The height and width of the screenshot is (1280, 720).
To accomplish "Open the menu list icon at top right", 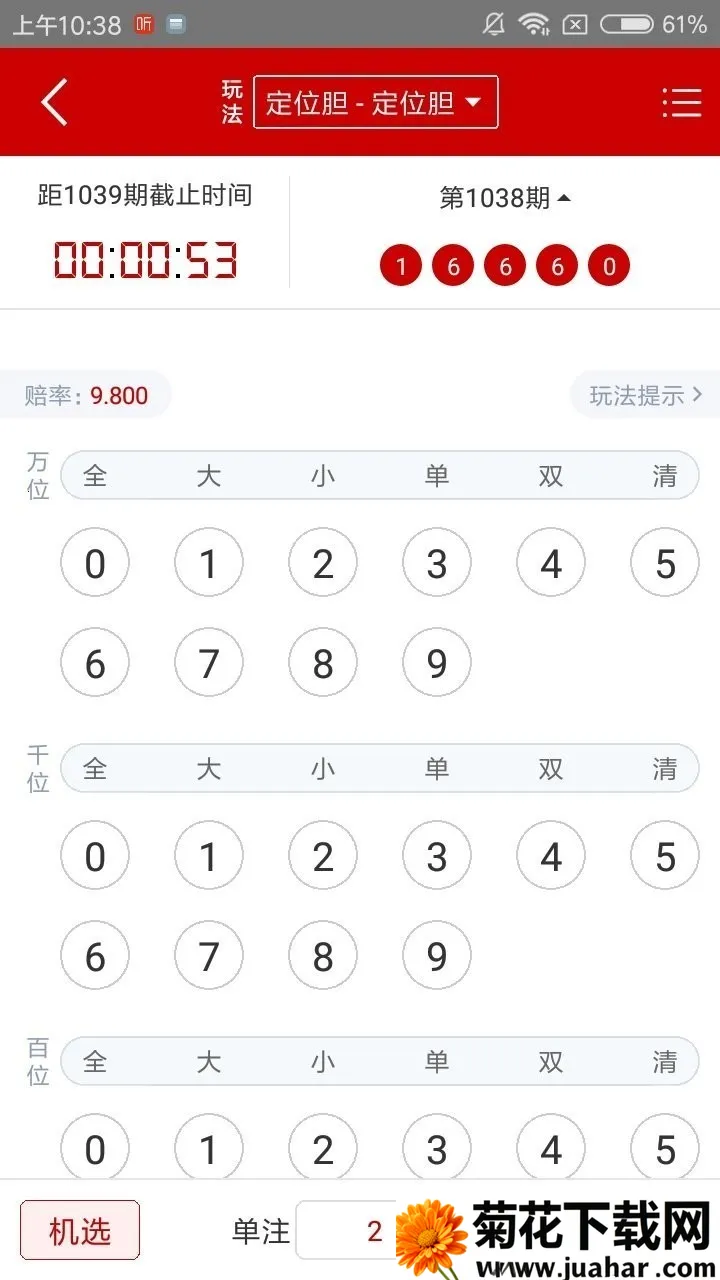I will pyautogui.click(x=683, y=102).
